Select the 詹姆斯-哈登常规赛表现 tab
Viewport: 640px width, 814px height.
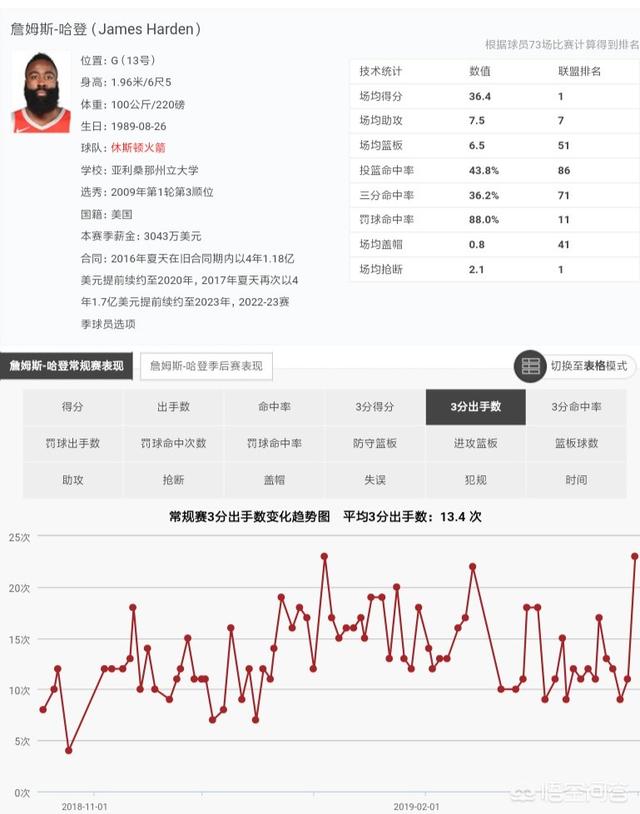point(67,367)
